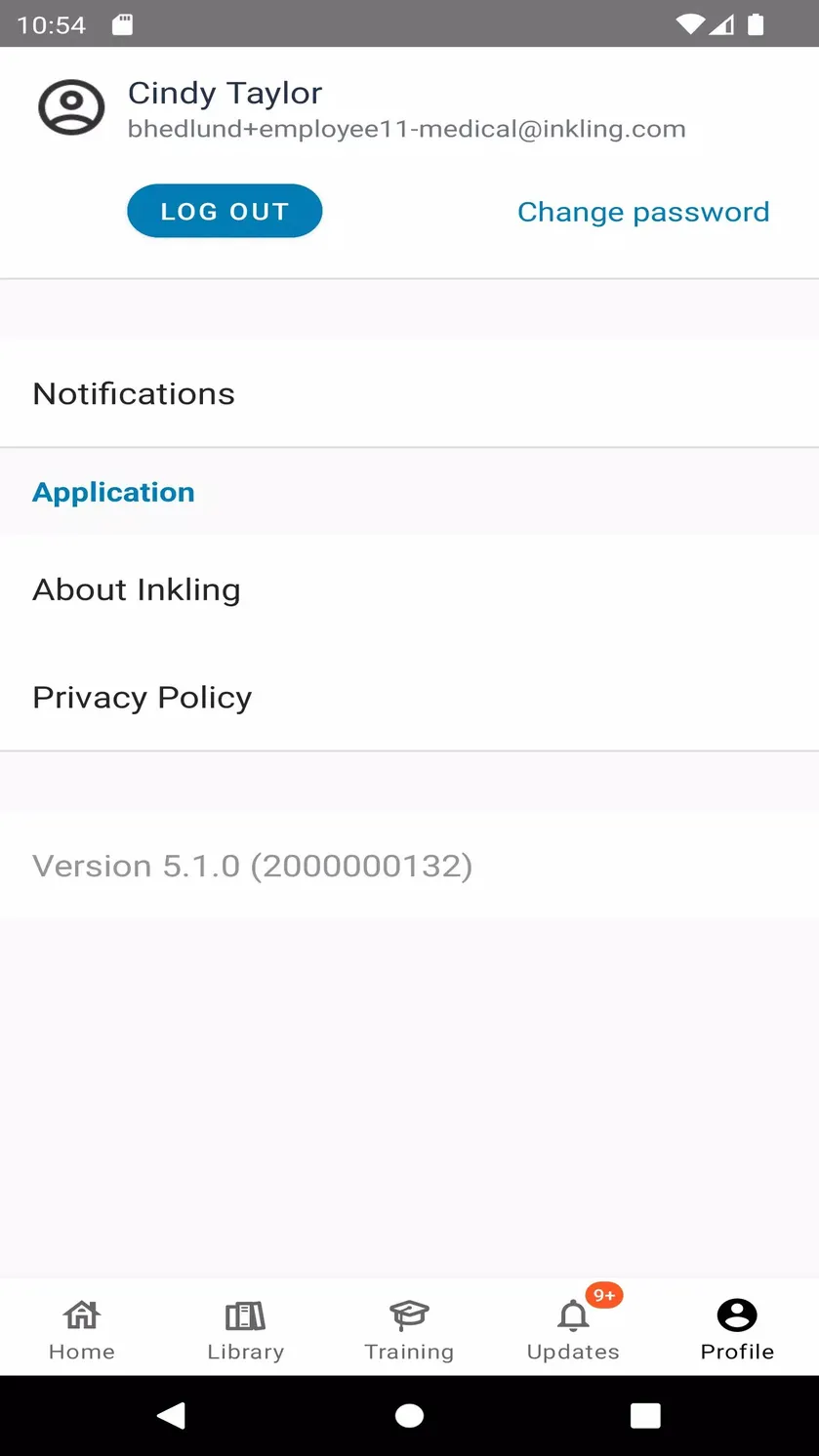Screen dimensions: 819x1456
Task: Open the Updates tab
Action: [x=573, y=1328]
